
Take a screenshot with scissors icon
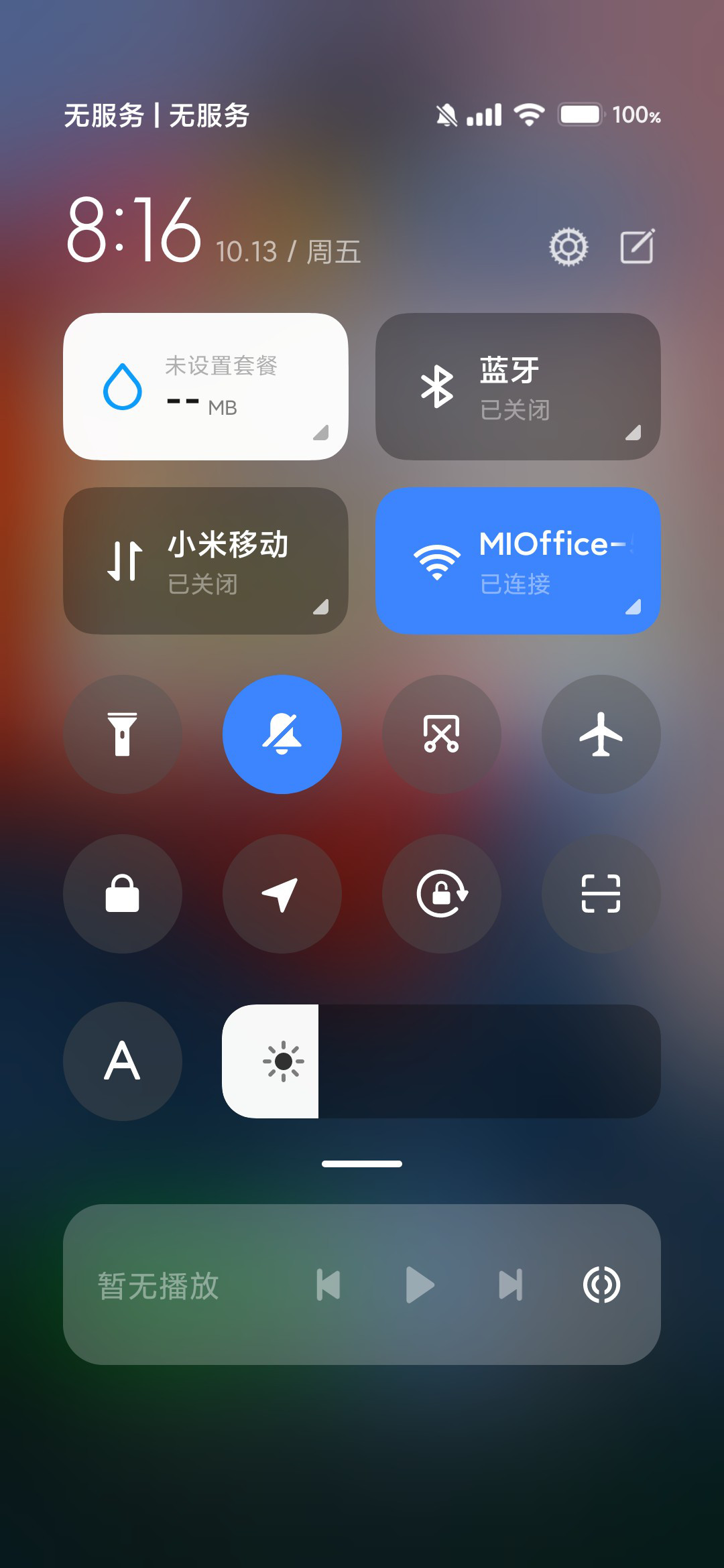442,734
